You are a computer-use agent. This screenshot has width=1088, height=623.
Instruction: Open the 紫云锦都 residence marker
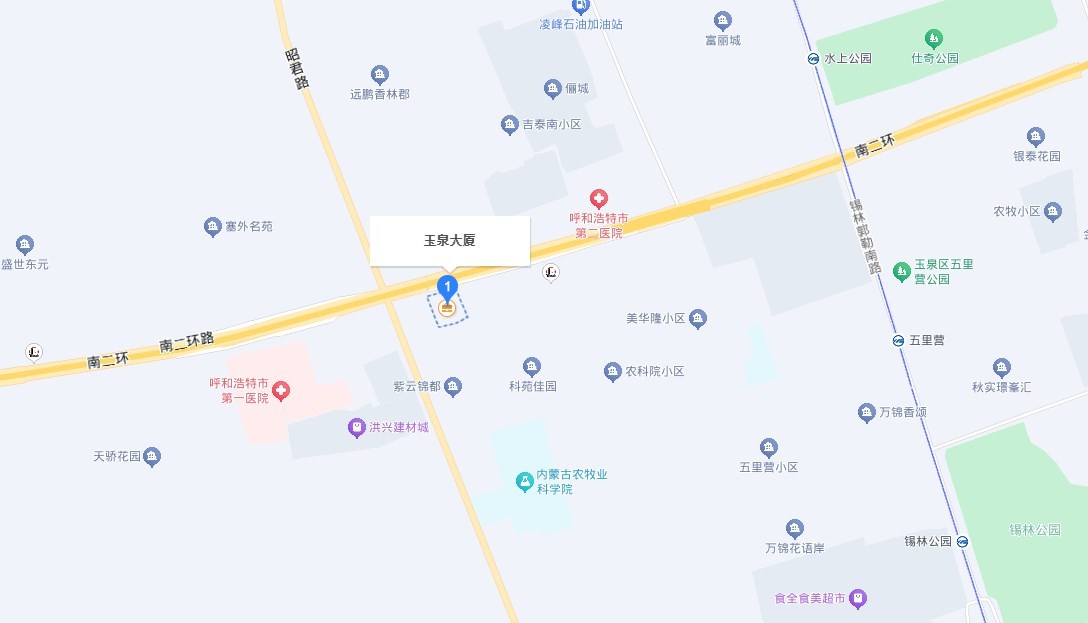[x=453, y=386]
